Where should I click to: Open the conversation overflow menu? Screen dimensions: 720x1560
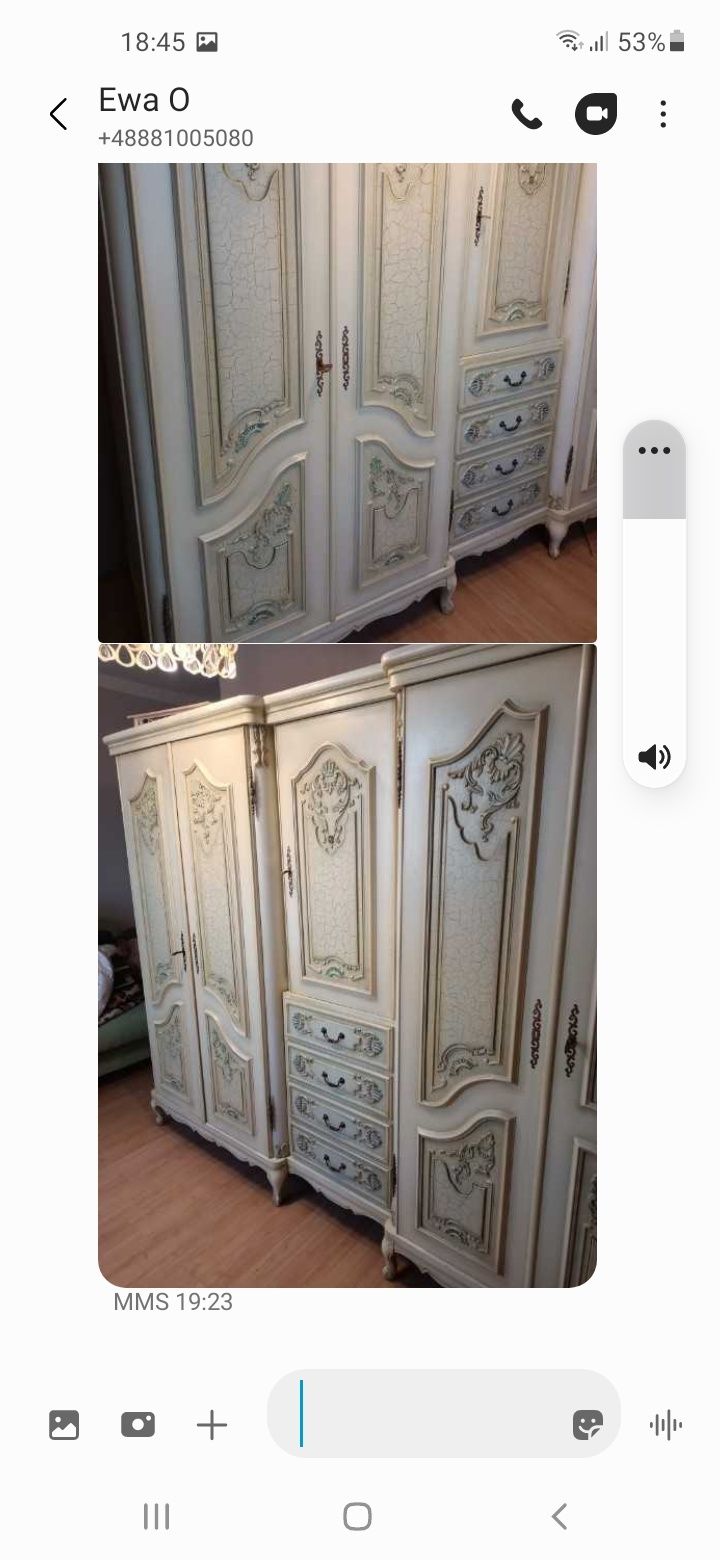point(663,114)
